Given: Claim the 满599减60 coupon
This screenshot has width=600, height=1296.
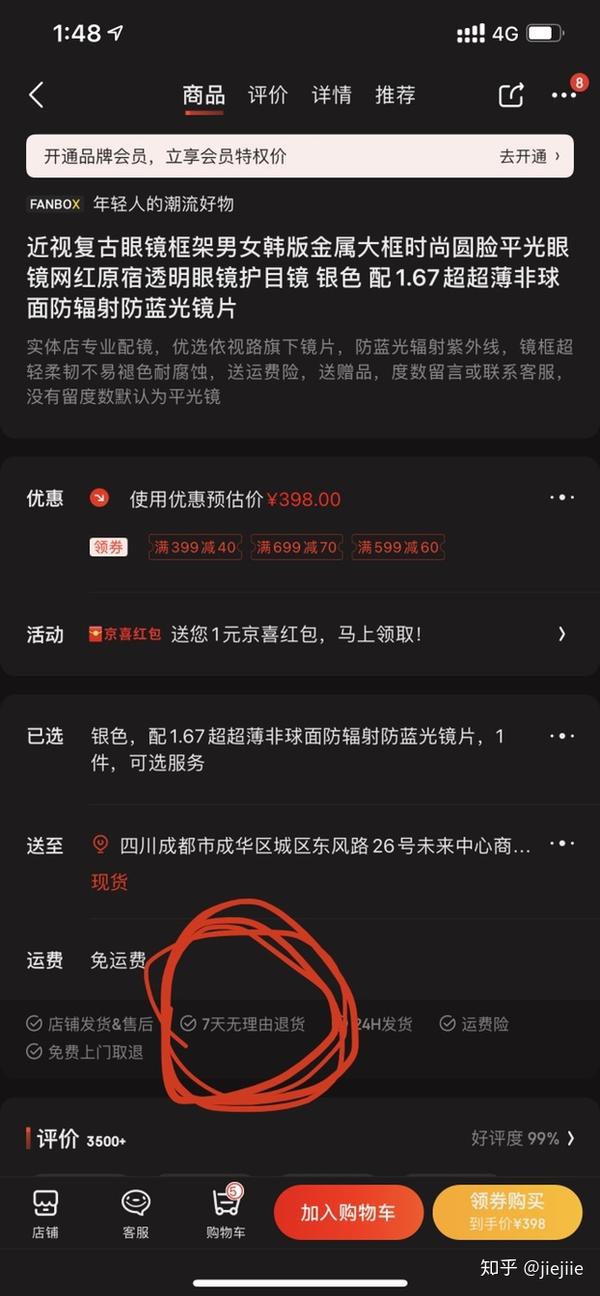Looking at the screenshot, I should pos(398,547).
